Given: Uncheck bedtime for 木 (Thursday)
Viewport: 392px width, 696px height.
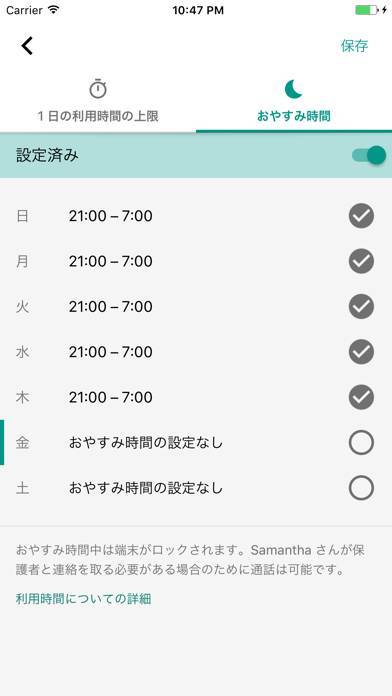Looking at the screenshot, I should coord(361,397).
